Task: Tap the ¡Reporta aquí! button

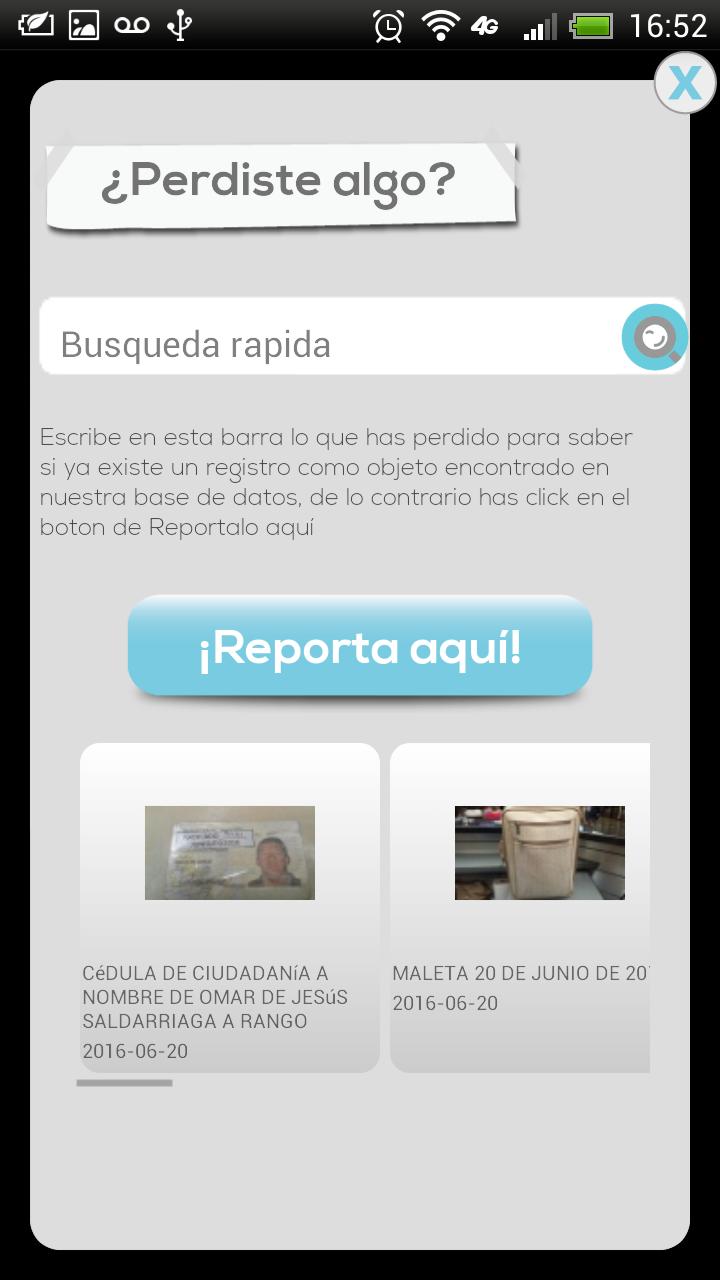Action: pos(360,647)
